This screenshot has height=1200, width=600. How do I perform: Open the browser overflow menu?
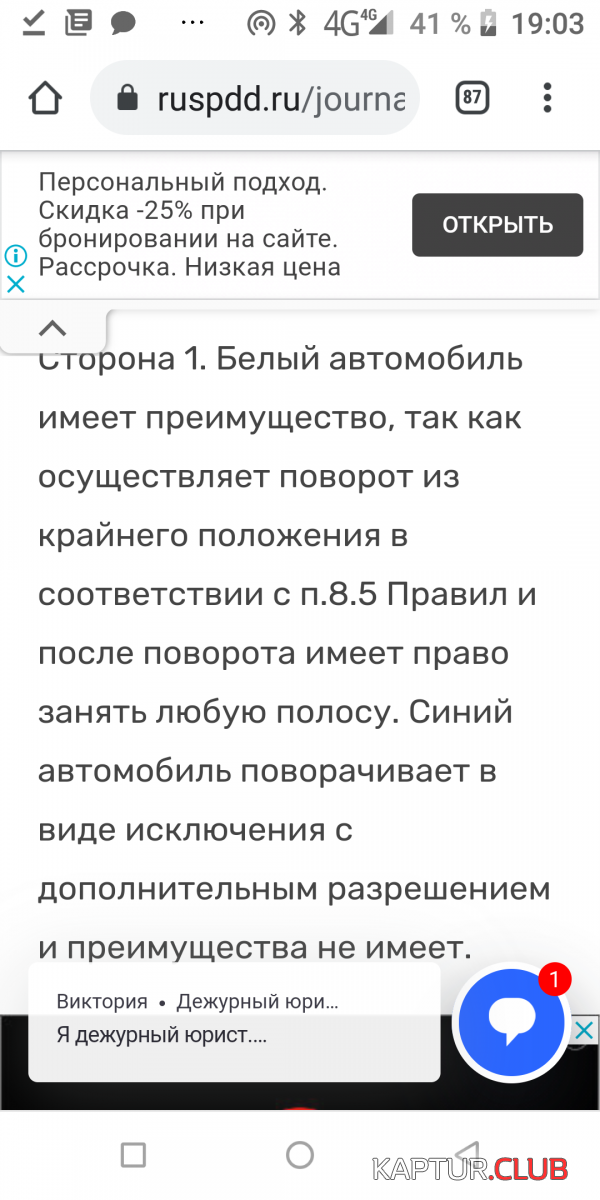tap(547, 98)
